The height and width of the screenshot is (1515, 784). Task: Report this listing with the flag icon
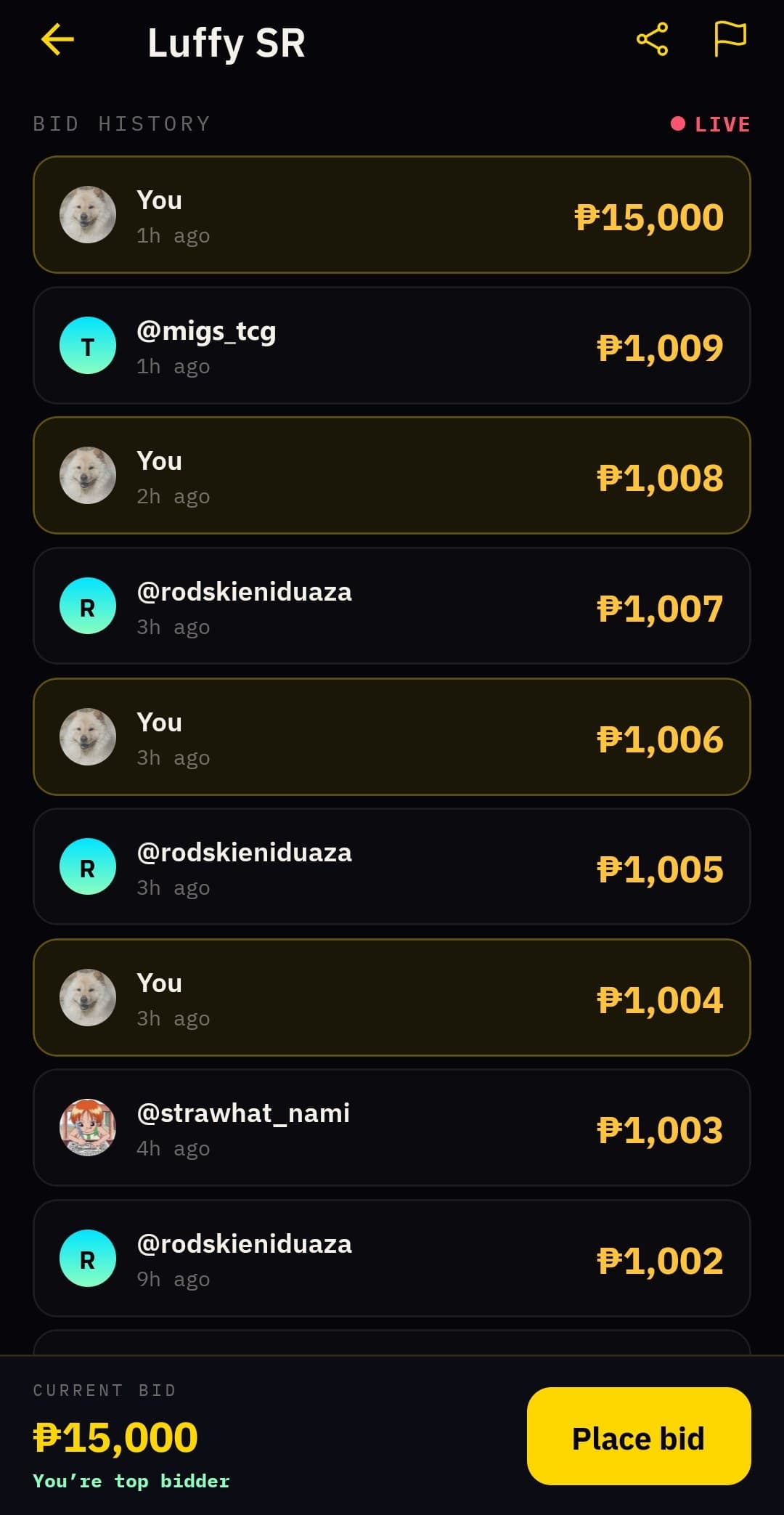730,39
